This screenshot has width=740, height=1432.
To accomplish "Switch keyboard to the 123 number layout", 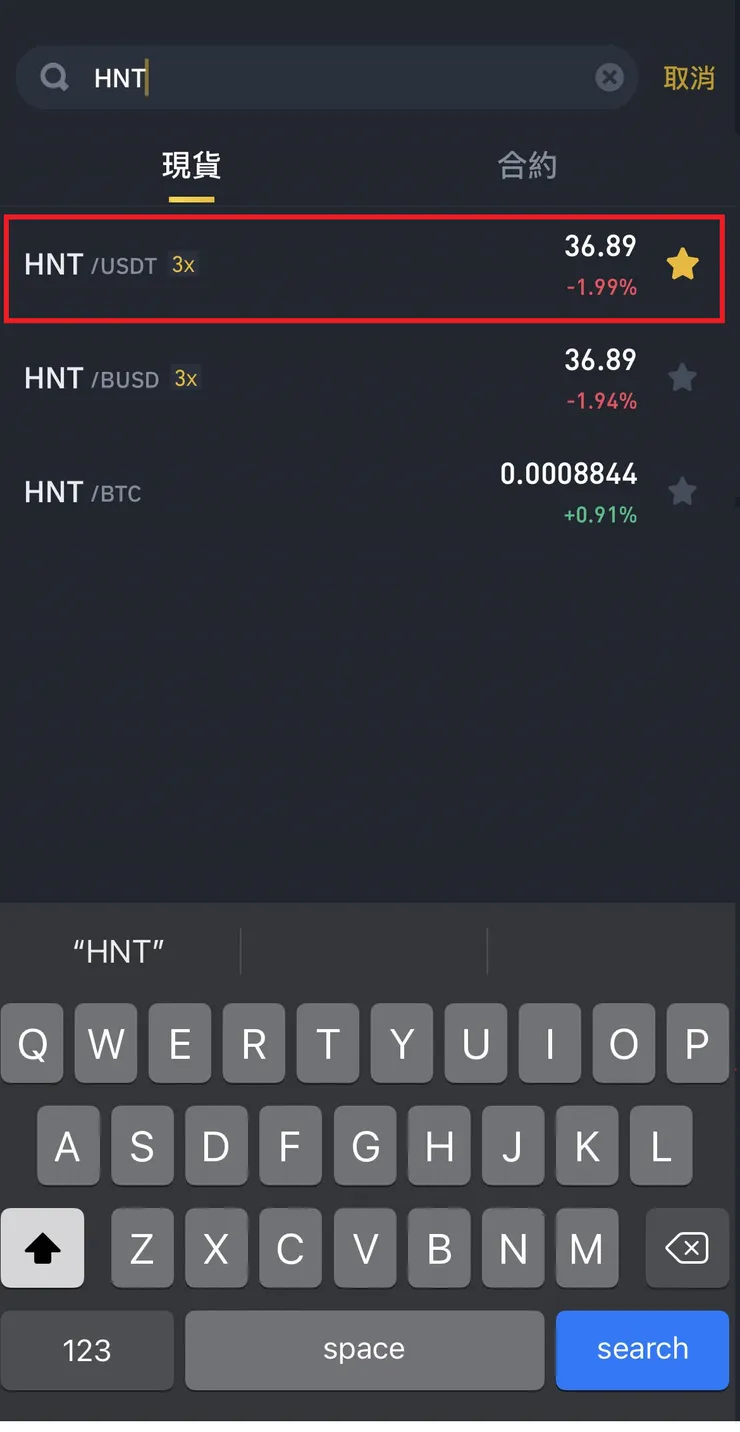I will pyautogui.click(x=87, y=1350).
